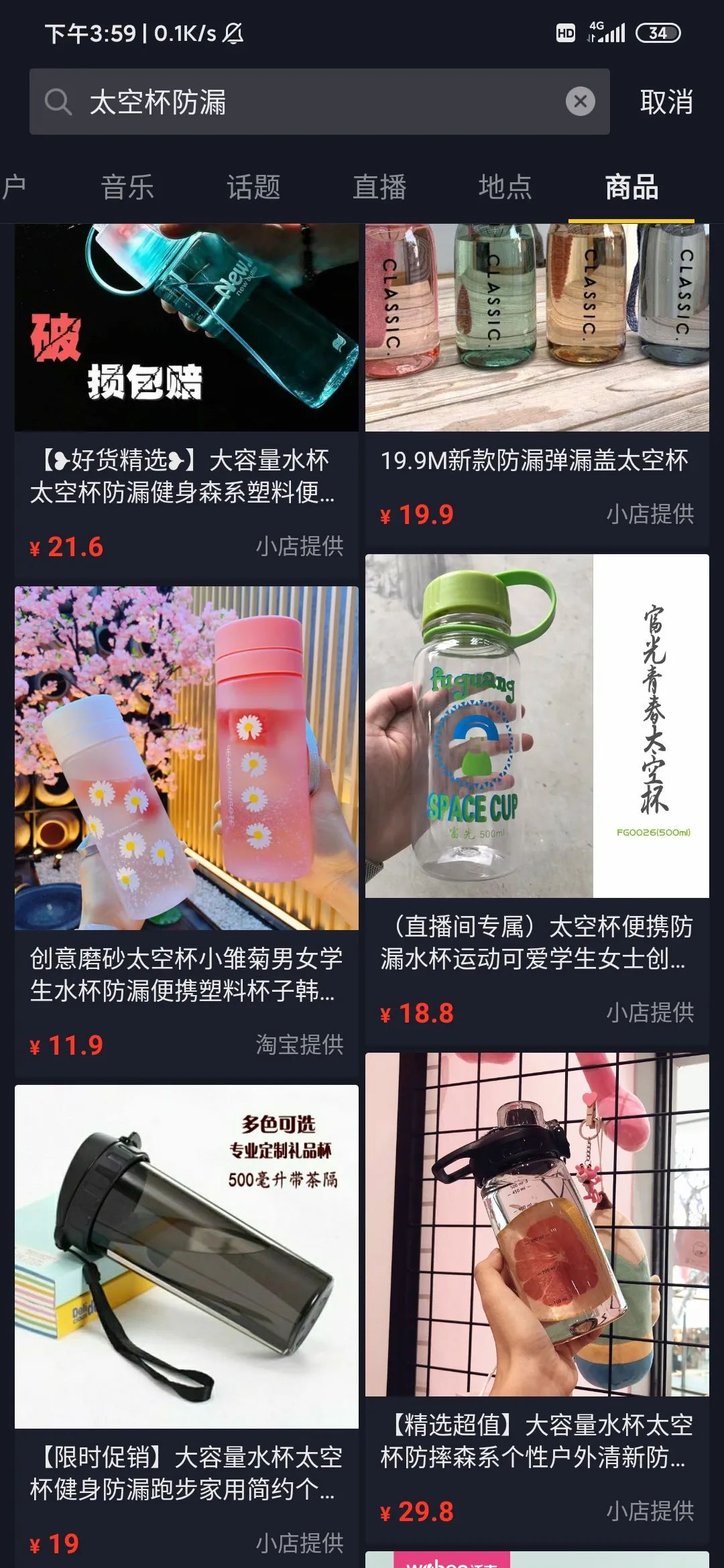Image resolution: width=724 pixels, height=1568 pixels.
Task: Switch to the 地点 tab
Action: pos(505,187)
